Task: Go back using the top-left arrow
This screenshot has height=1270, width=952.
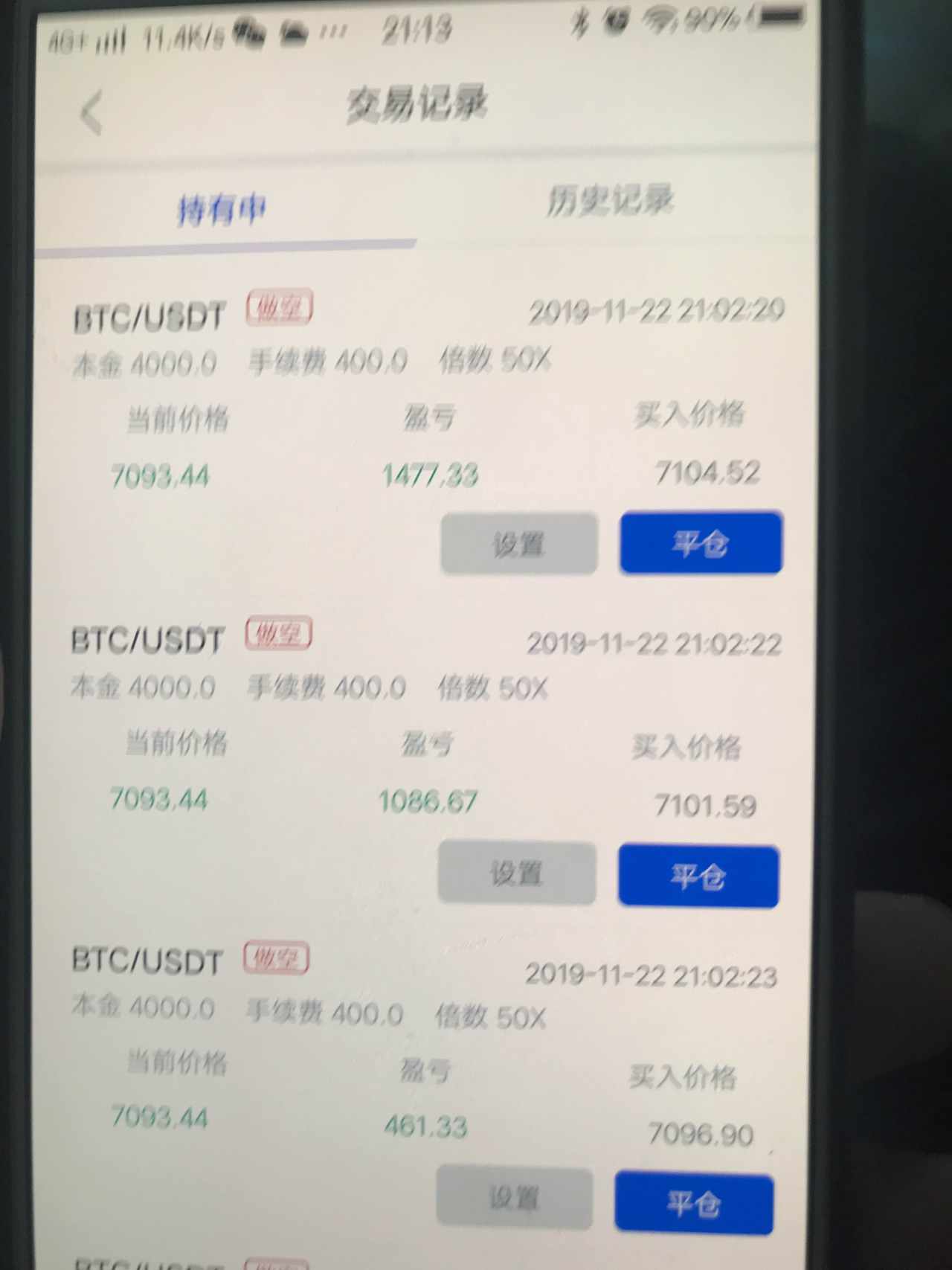Action: pos(91,113)
